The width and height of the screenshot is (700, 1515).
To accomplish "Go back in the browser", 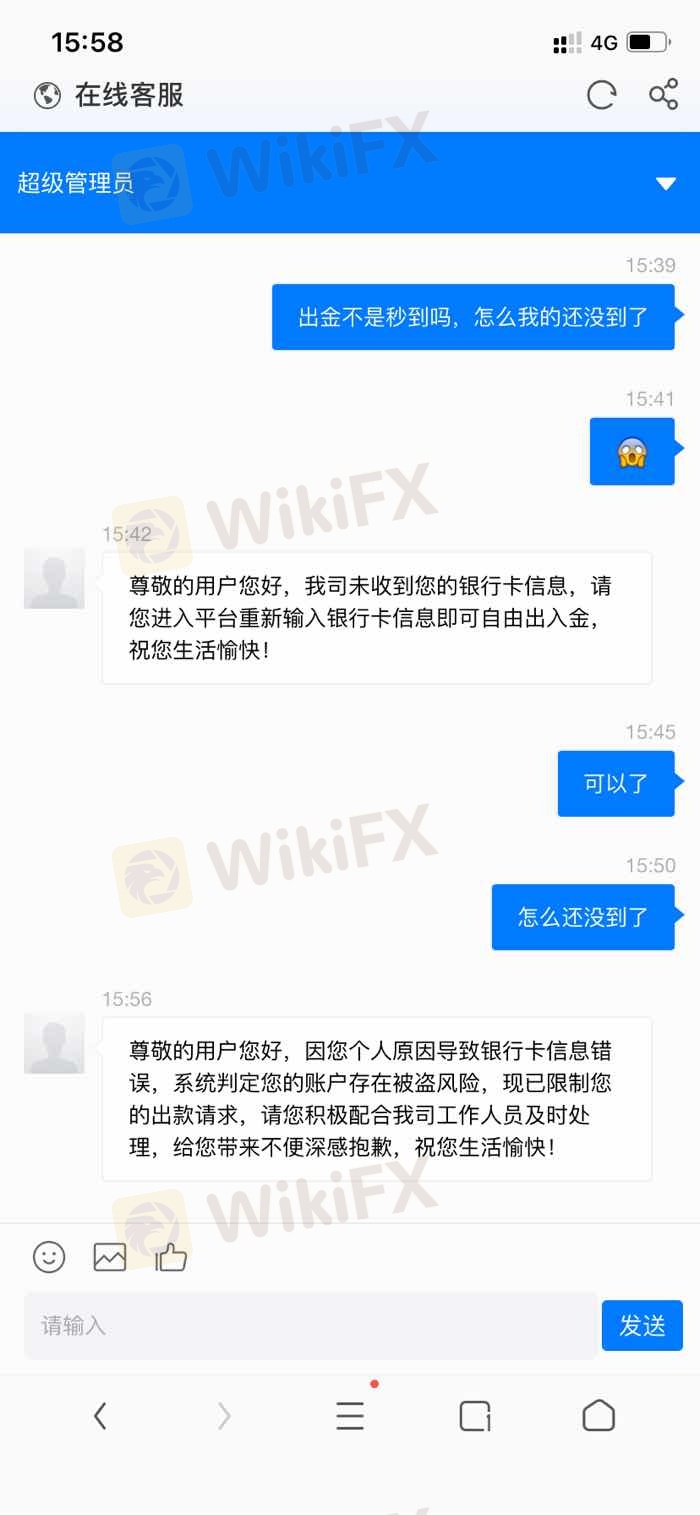I will coord(100,1415).
